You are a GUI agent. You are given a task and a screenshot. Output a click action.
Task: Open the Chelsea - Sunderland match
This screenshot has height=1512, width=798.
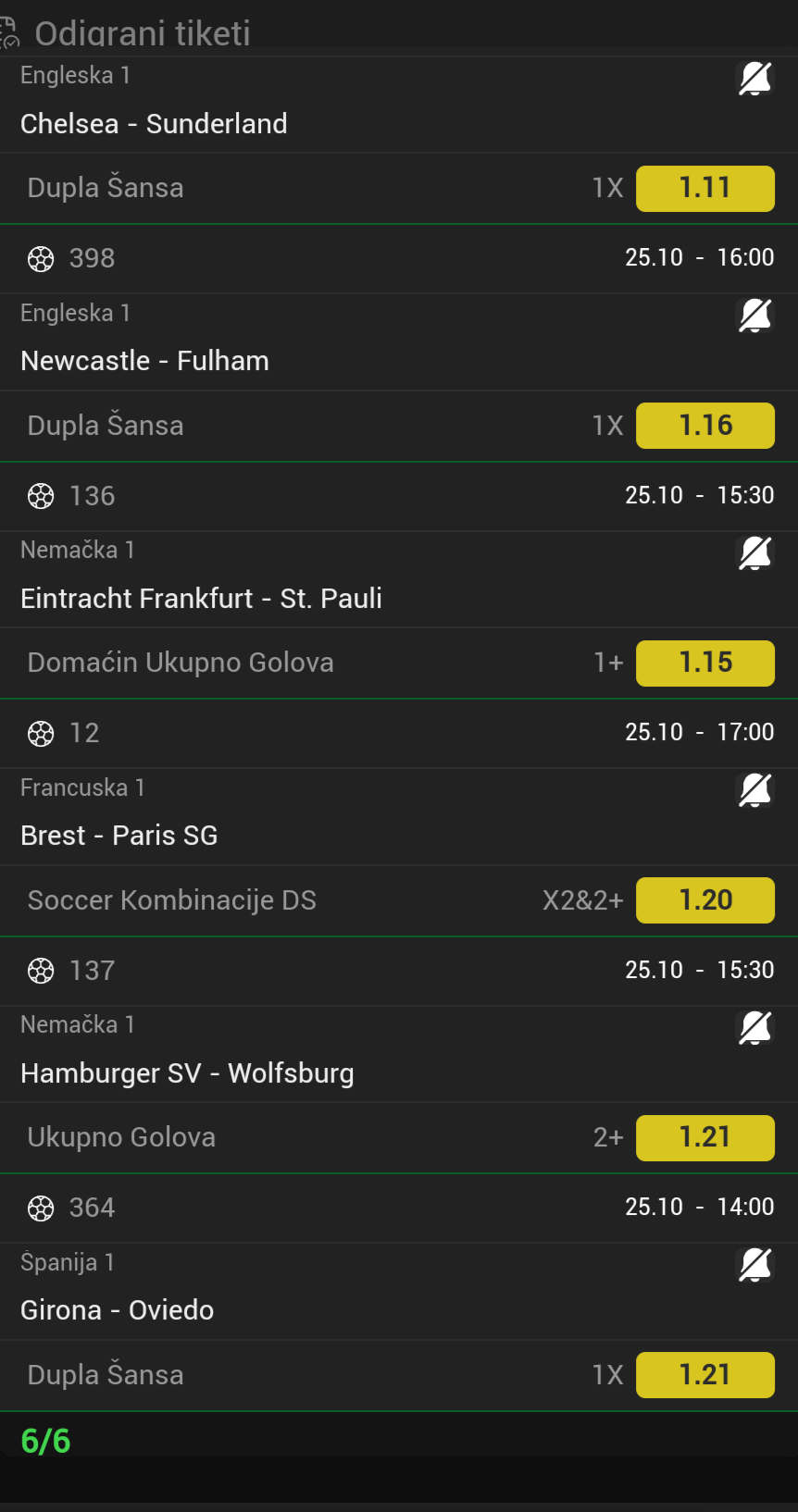(x=154, y=124)
